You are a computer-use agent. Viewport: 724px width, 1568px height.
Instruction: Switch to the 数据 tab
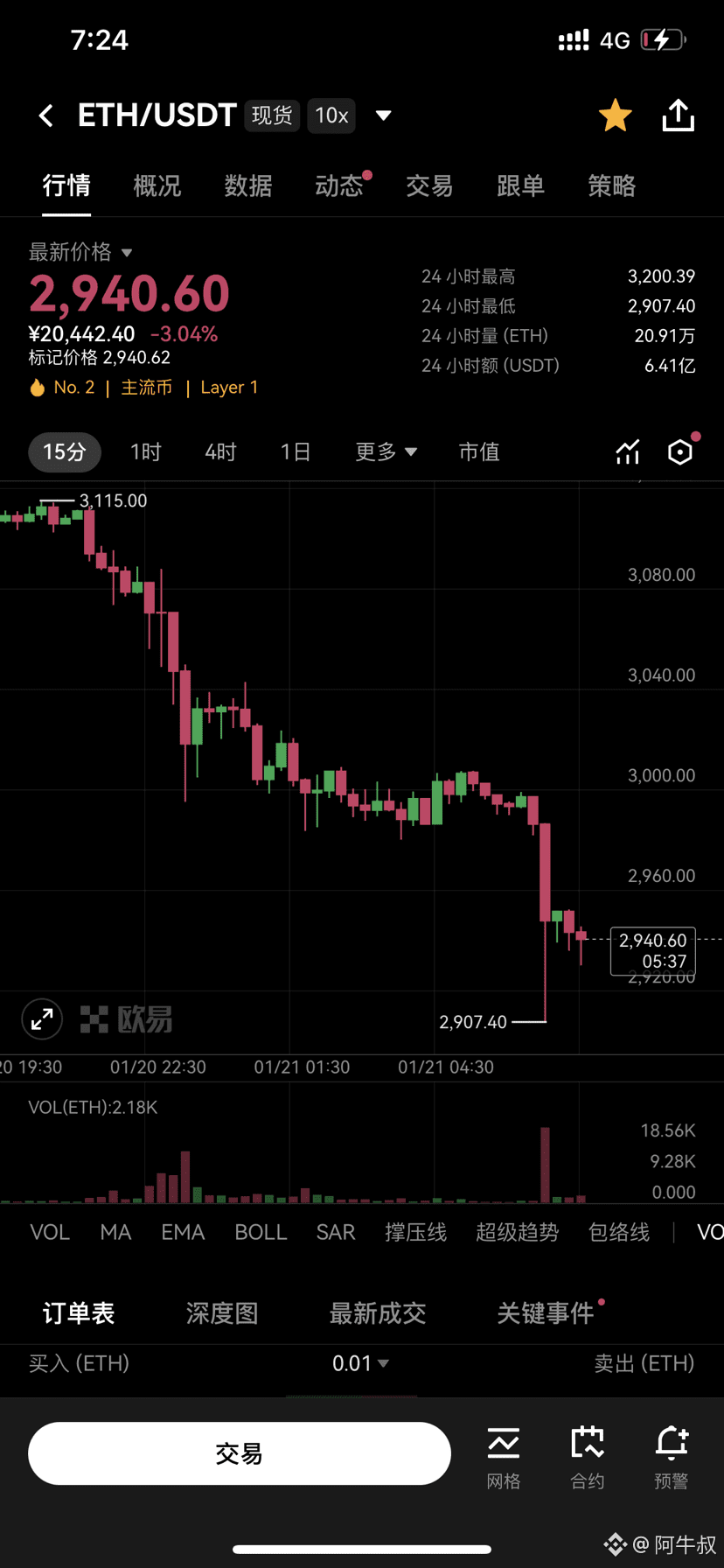click(x=248, y=185)
